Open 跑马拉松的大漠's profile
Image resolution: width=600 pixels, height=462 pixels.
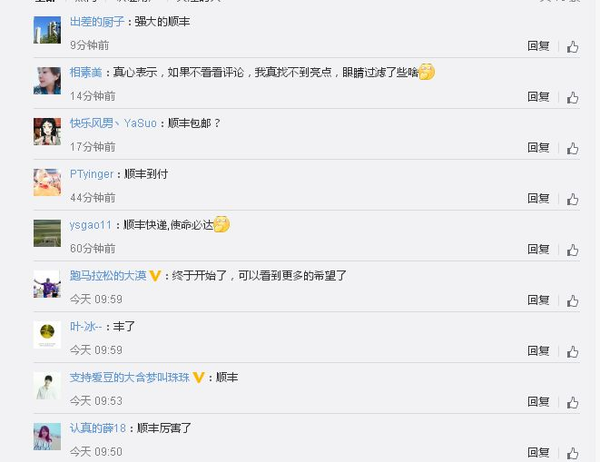coord(108,275)
